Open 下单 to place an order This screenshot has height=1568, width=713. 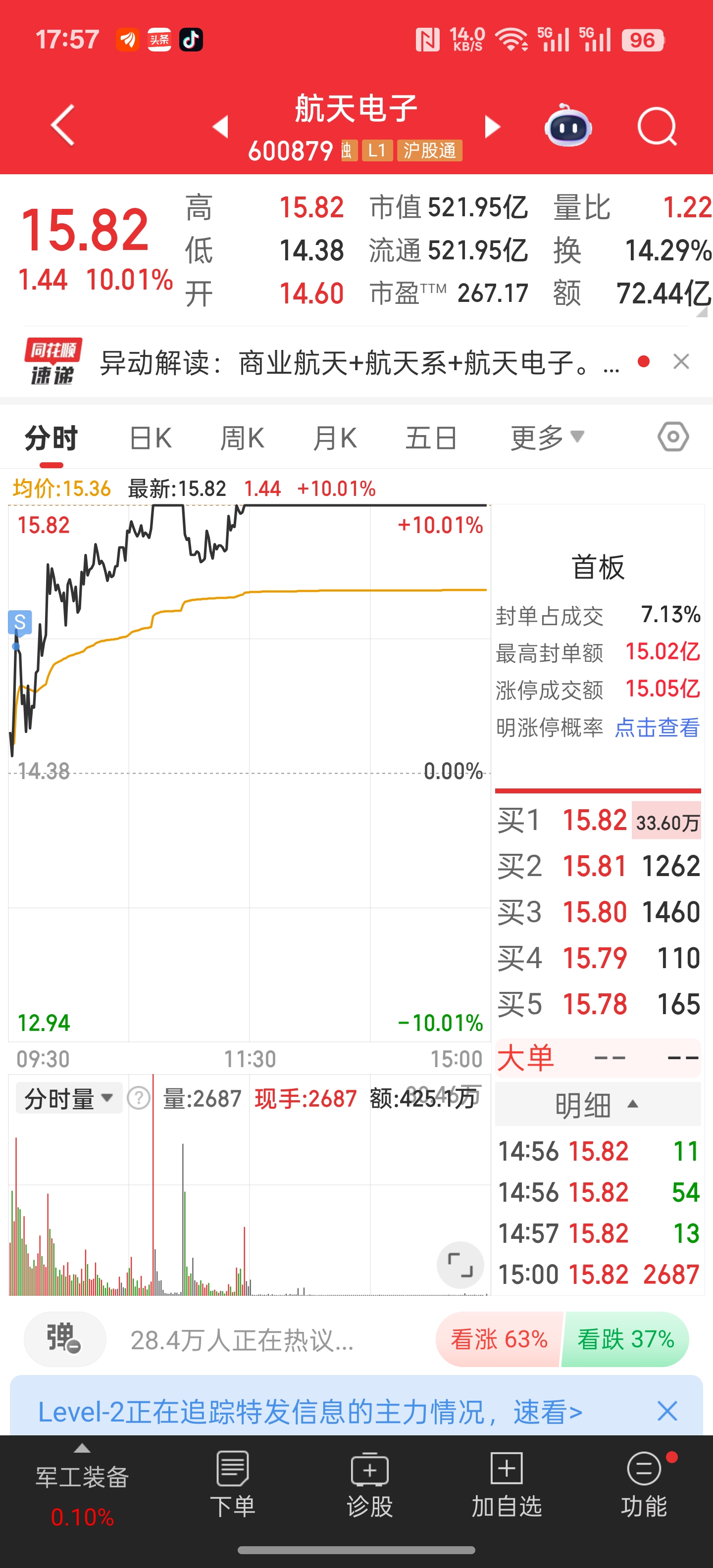point(232,1484)
